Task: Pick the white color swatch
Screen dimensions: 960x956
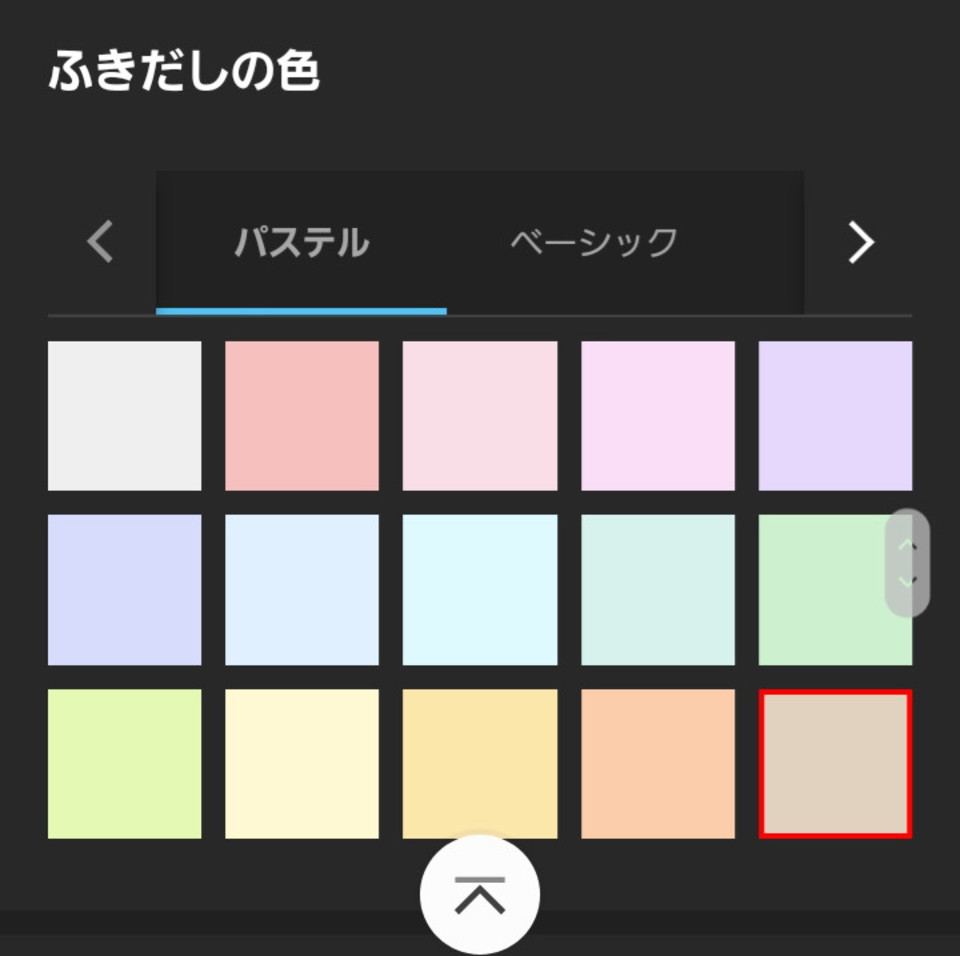Action: [x=124, y=416]
